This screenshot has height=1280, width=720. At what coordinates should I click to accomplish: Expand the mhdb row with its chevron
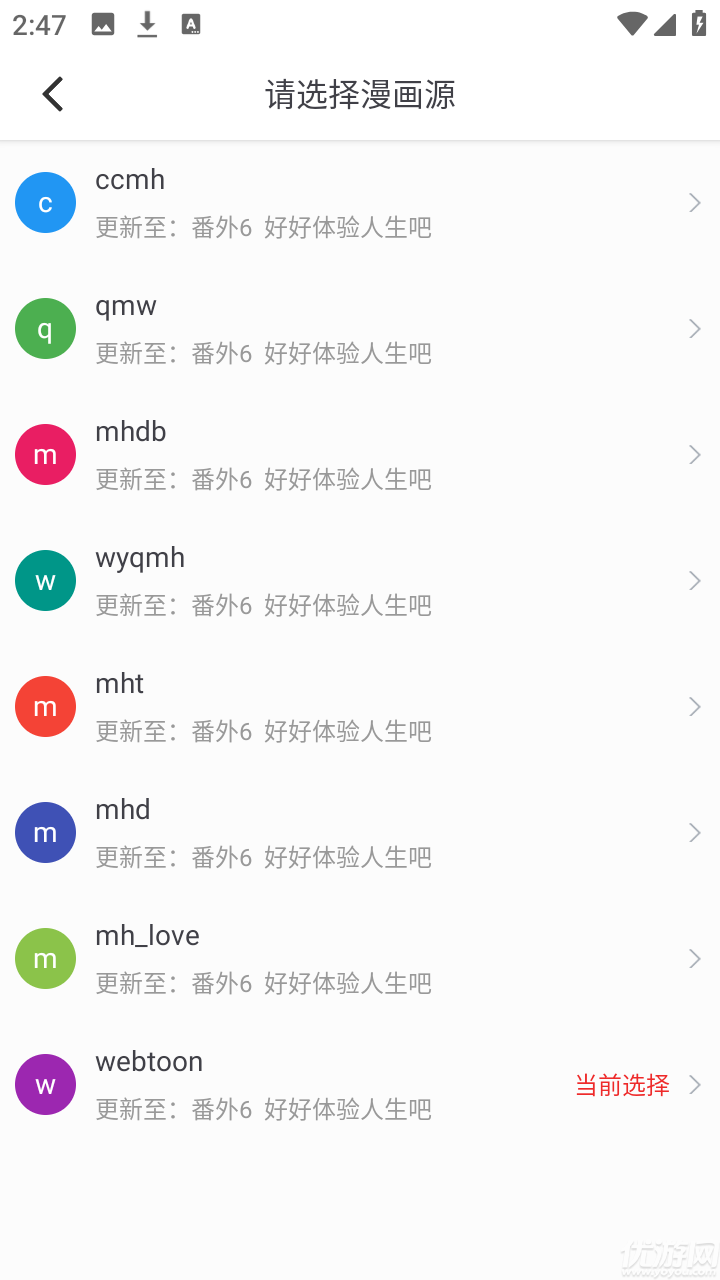click(694, 454)
